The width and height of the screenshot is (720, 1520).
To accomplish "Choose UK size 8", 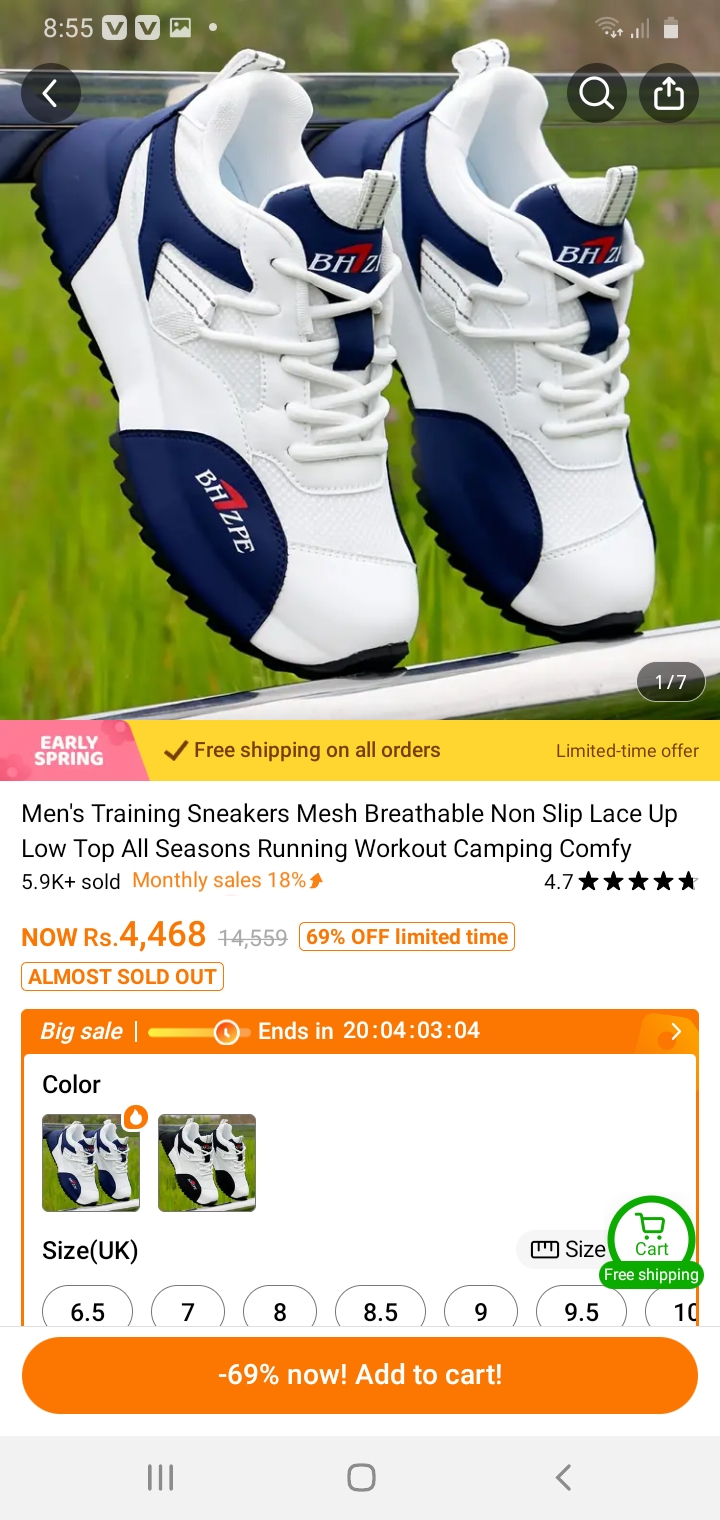I will click(280, 1311).
